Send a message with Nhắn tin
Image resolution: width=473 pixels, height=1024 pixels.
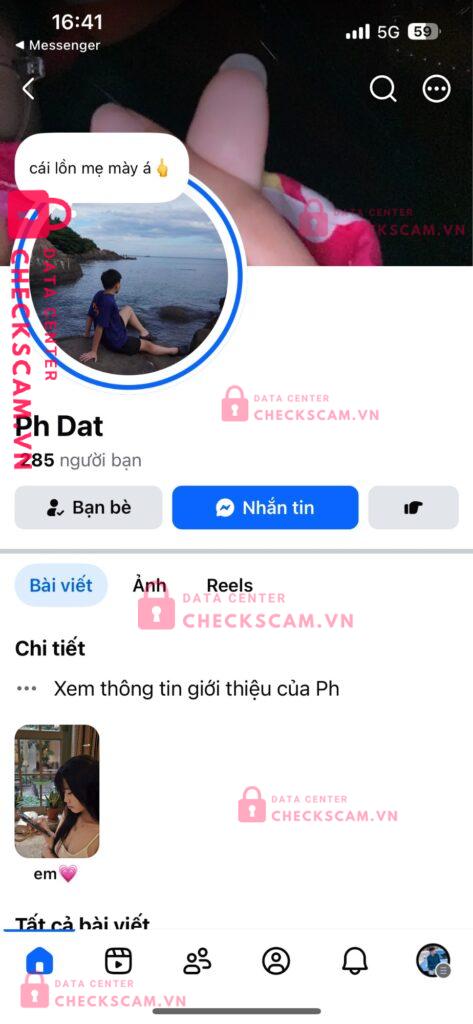tap(265, 507)
